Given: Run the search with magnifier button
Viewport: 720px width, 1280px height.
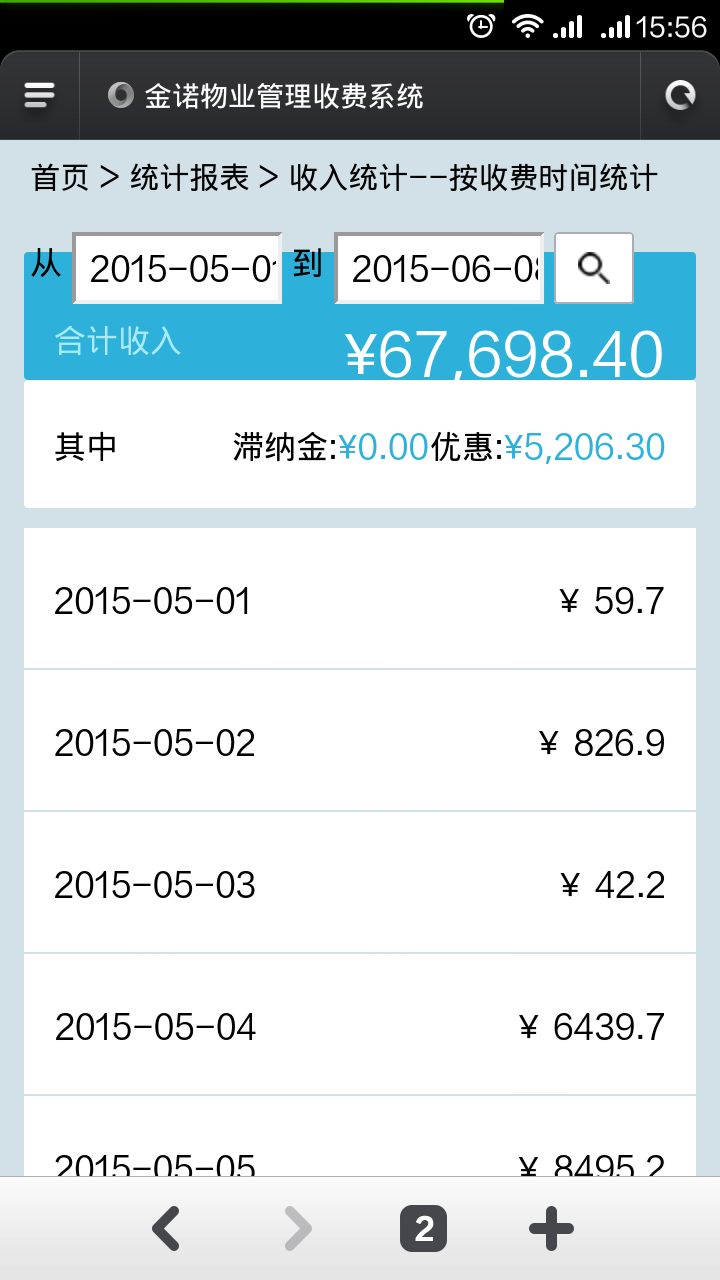Looking at the screenshot, I should coord(594,268).
